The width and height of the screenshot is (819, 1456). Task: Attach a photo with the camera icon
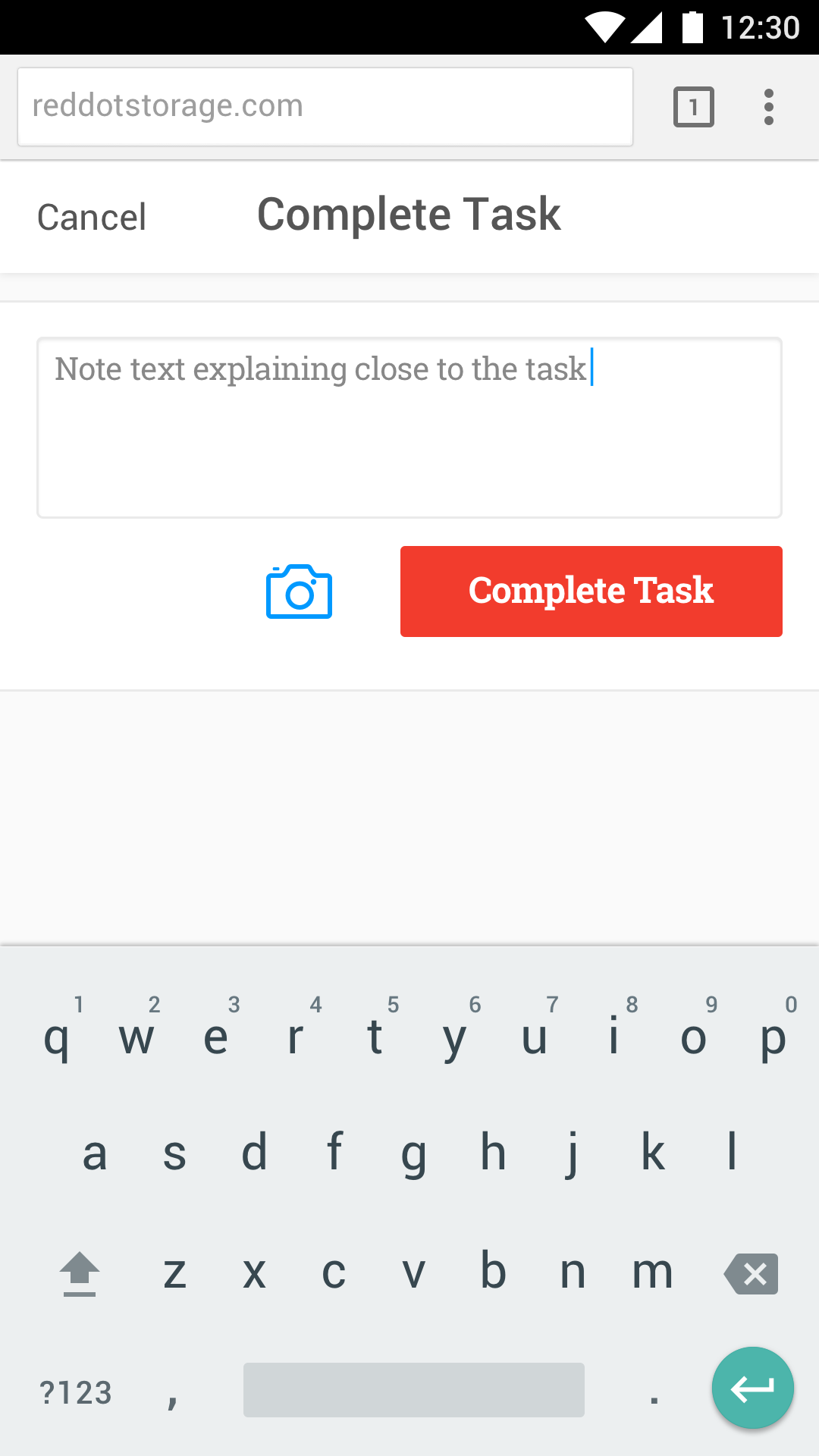(299, 591)
